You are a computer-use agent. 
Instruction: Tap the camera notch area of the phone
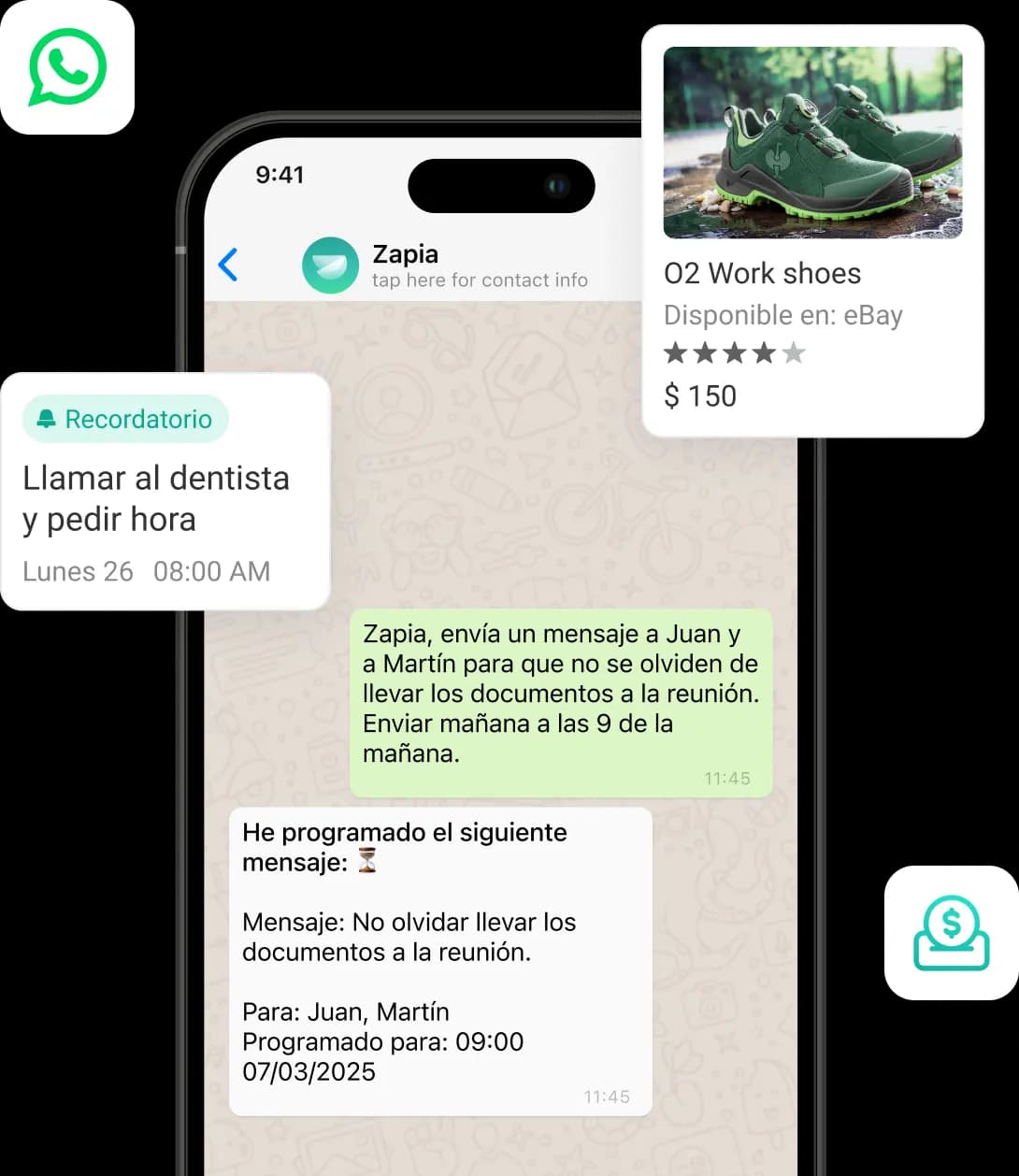tap(501, 185)
